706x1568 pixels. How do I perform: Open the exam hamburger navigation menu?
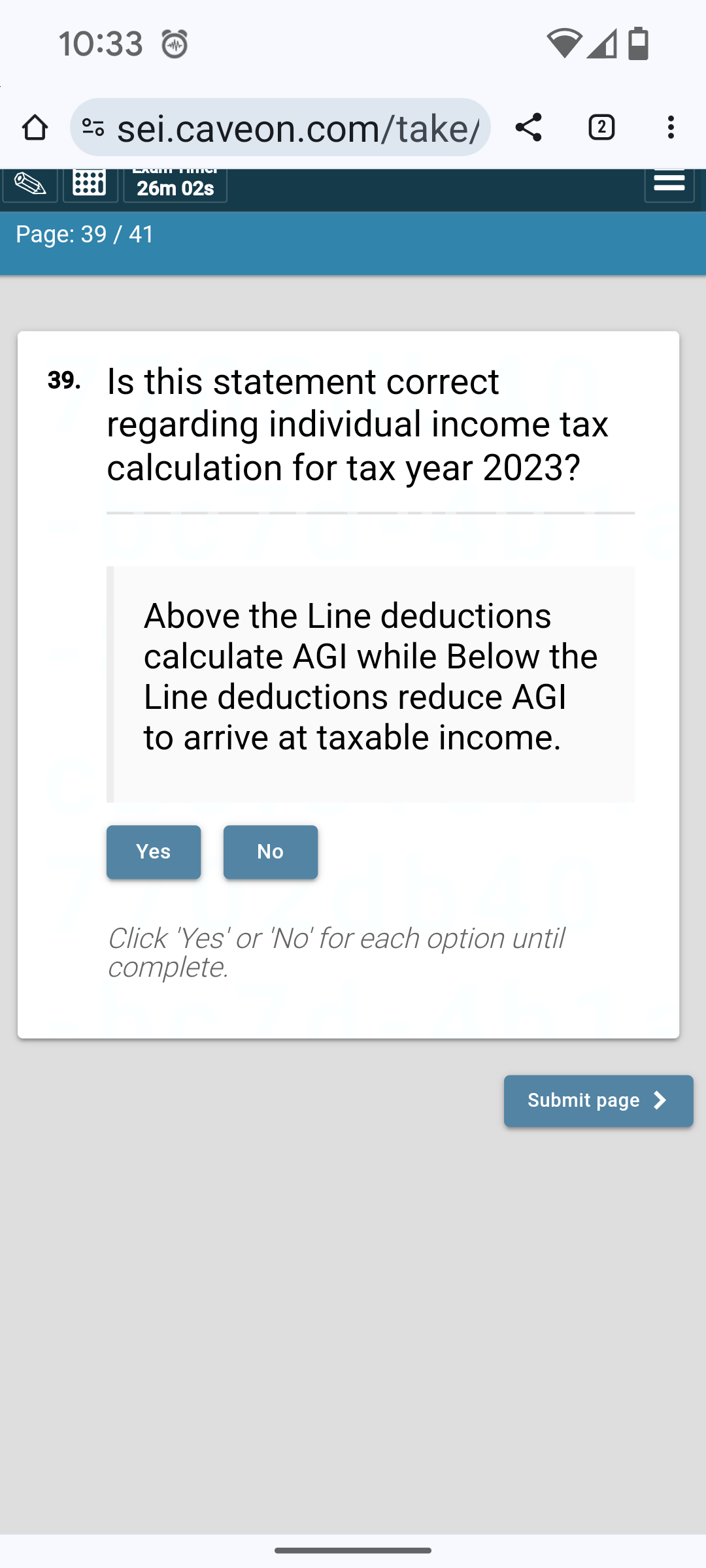(x=668, y=182)
